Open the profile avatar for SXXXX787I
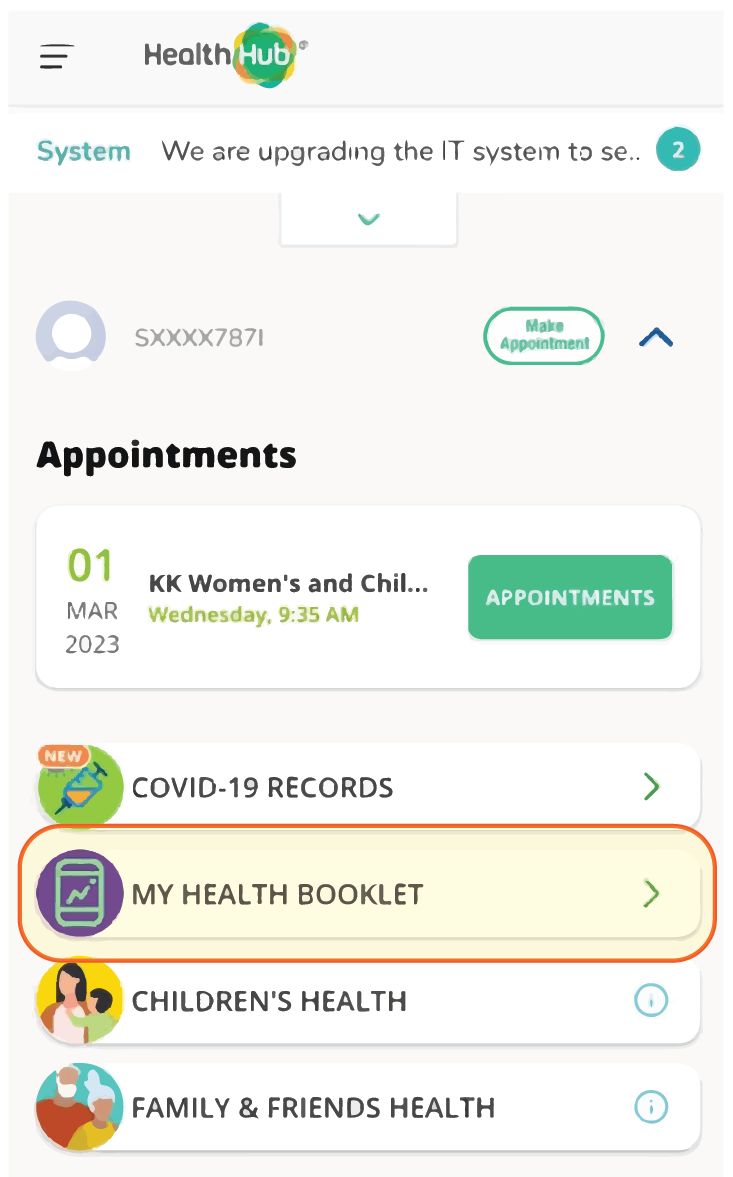This screenshot has width=733, height=1177. click(x=71, y=336)
